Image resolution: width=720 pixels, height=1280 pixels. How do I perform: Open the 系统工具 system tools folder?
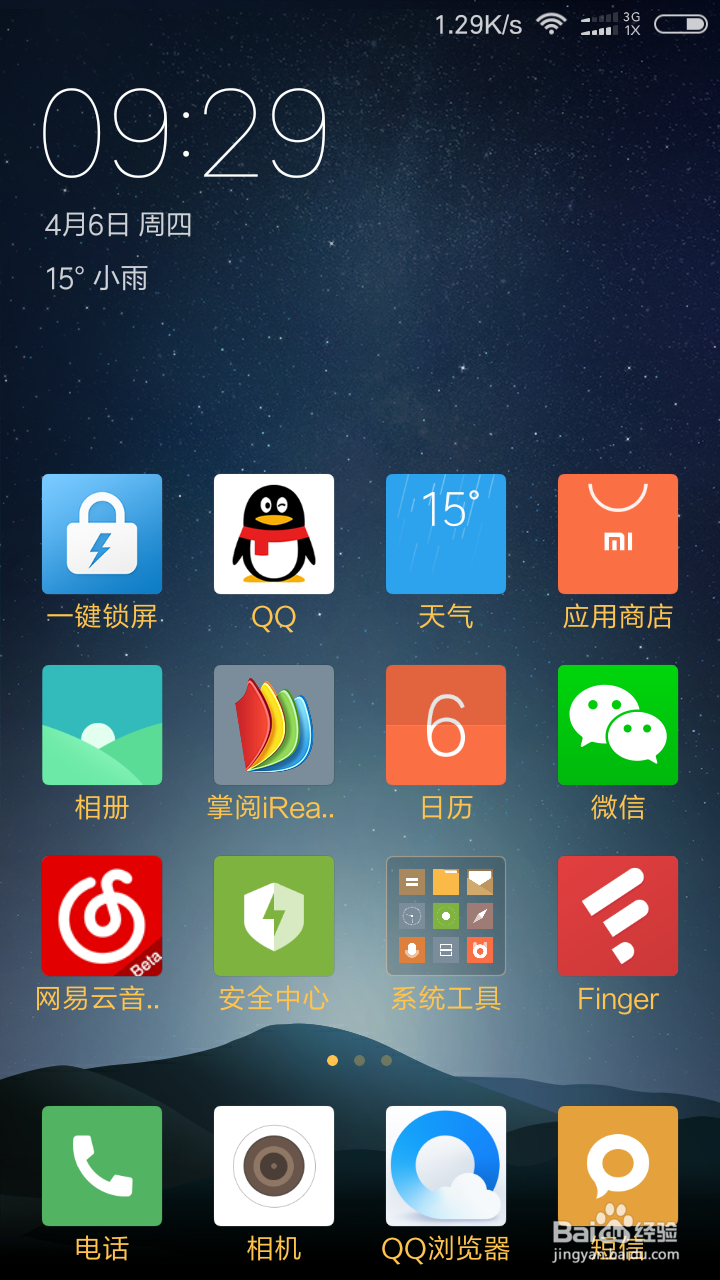[446, 915]
